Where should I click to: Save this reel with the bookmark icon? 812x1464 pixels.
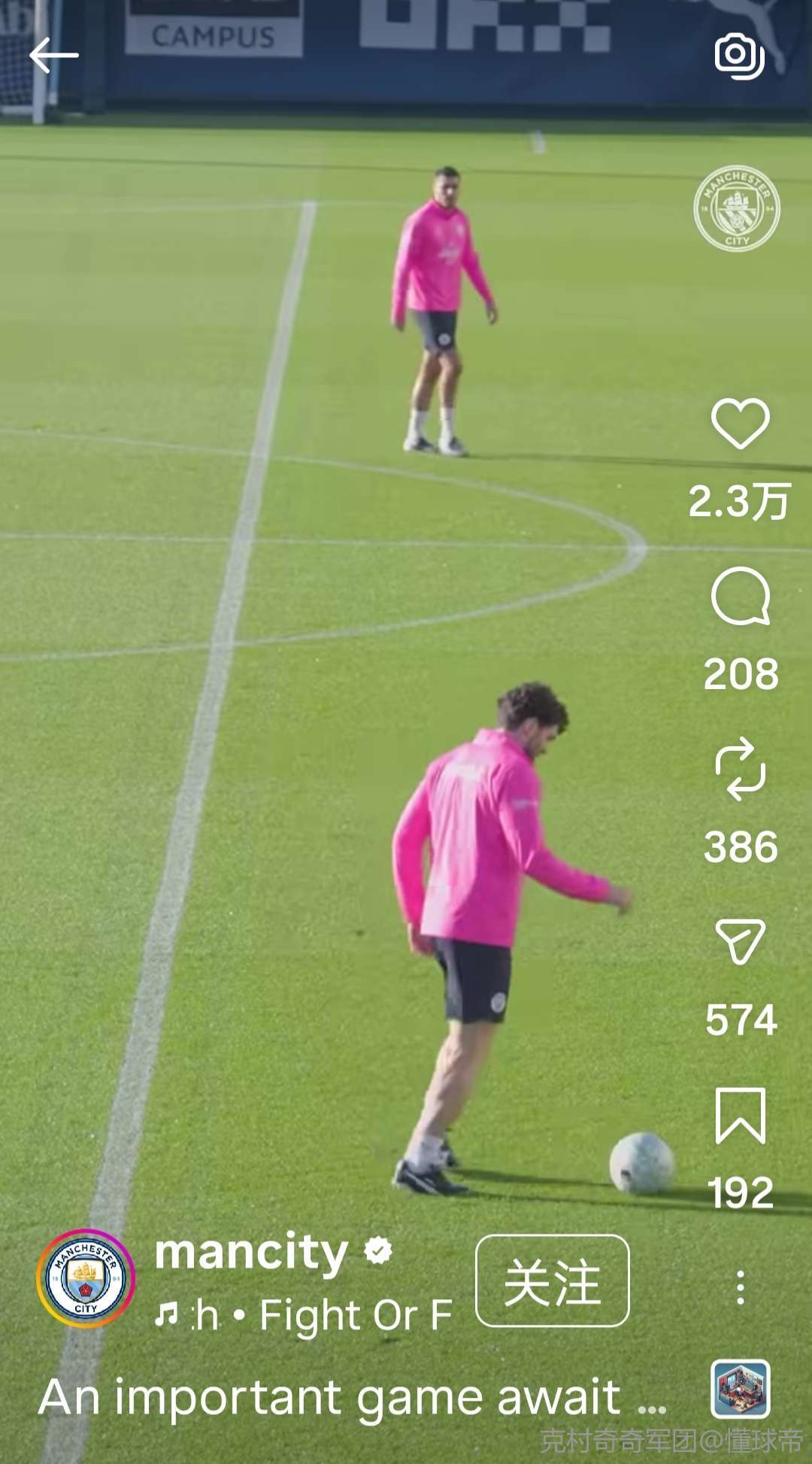740,1116
